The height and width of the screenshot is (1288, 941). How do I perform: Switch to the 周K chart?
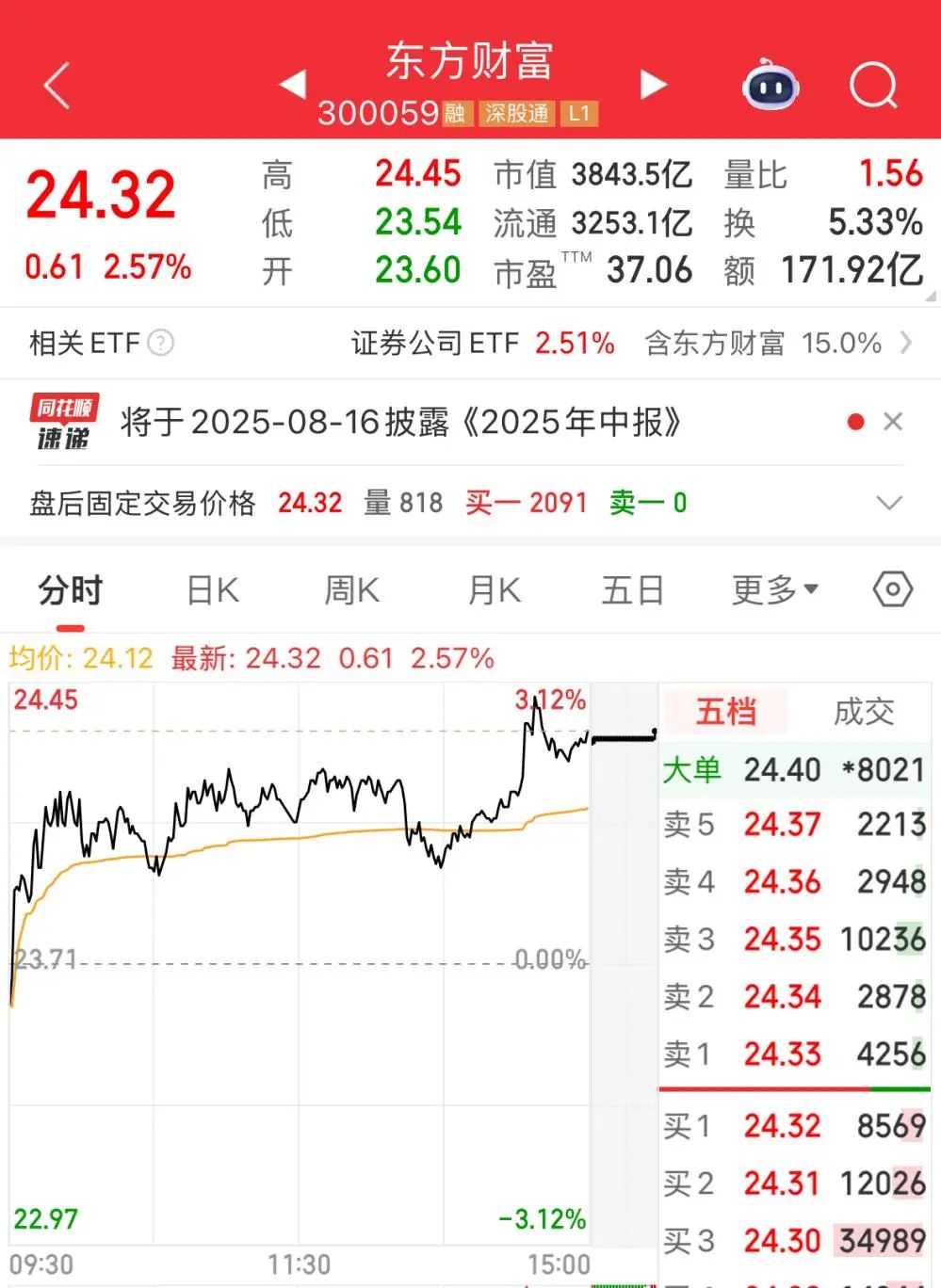(x=351, y=591)
